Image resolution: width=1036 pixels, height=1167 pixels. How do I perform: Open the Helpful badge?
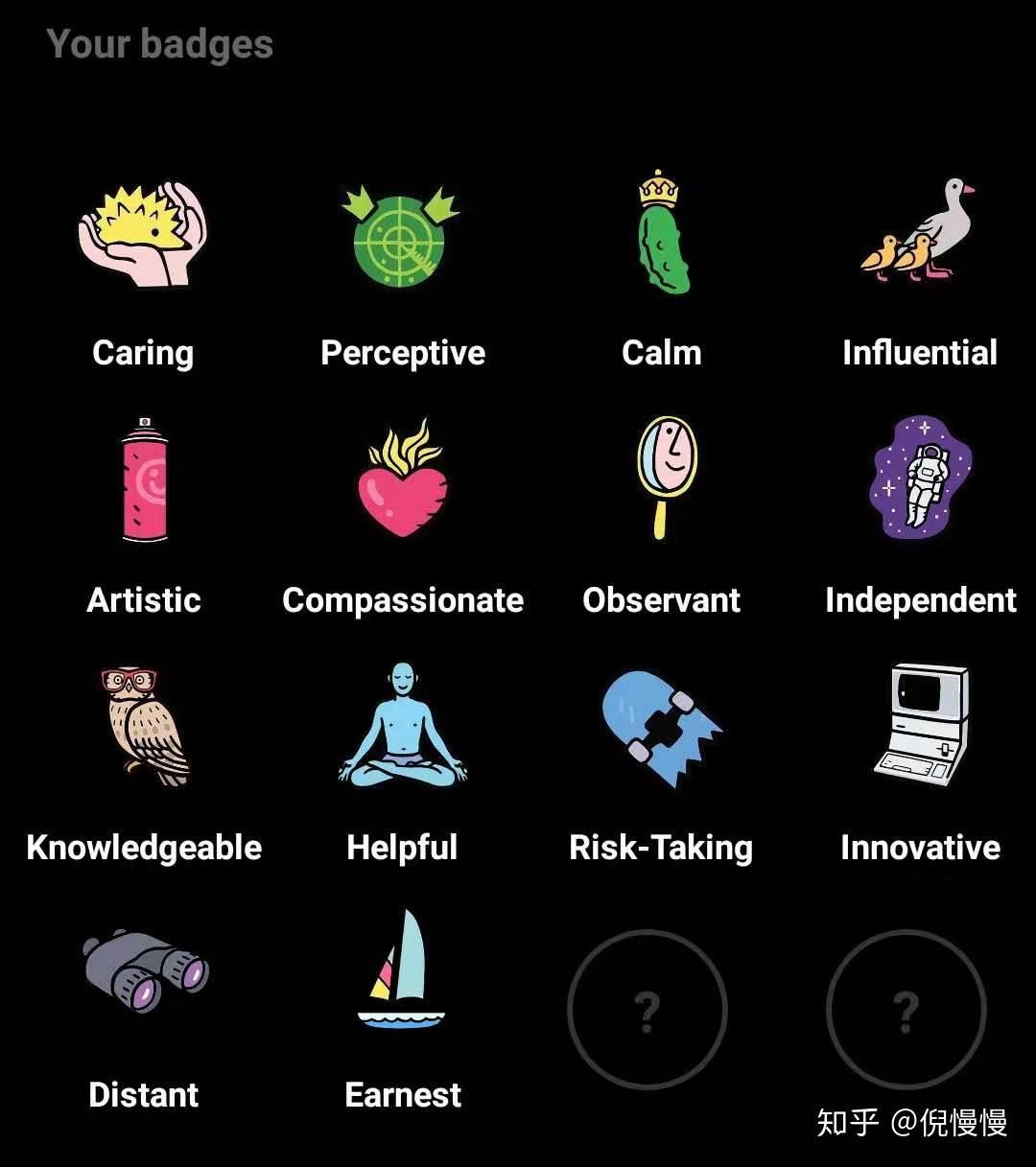point(402,726)
